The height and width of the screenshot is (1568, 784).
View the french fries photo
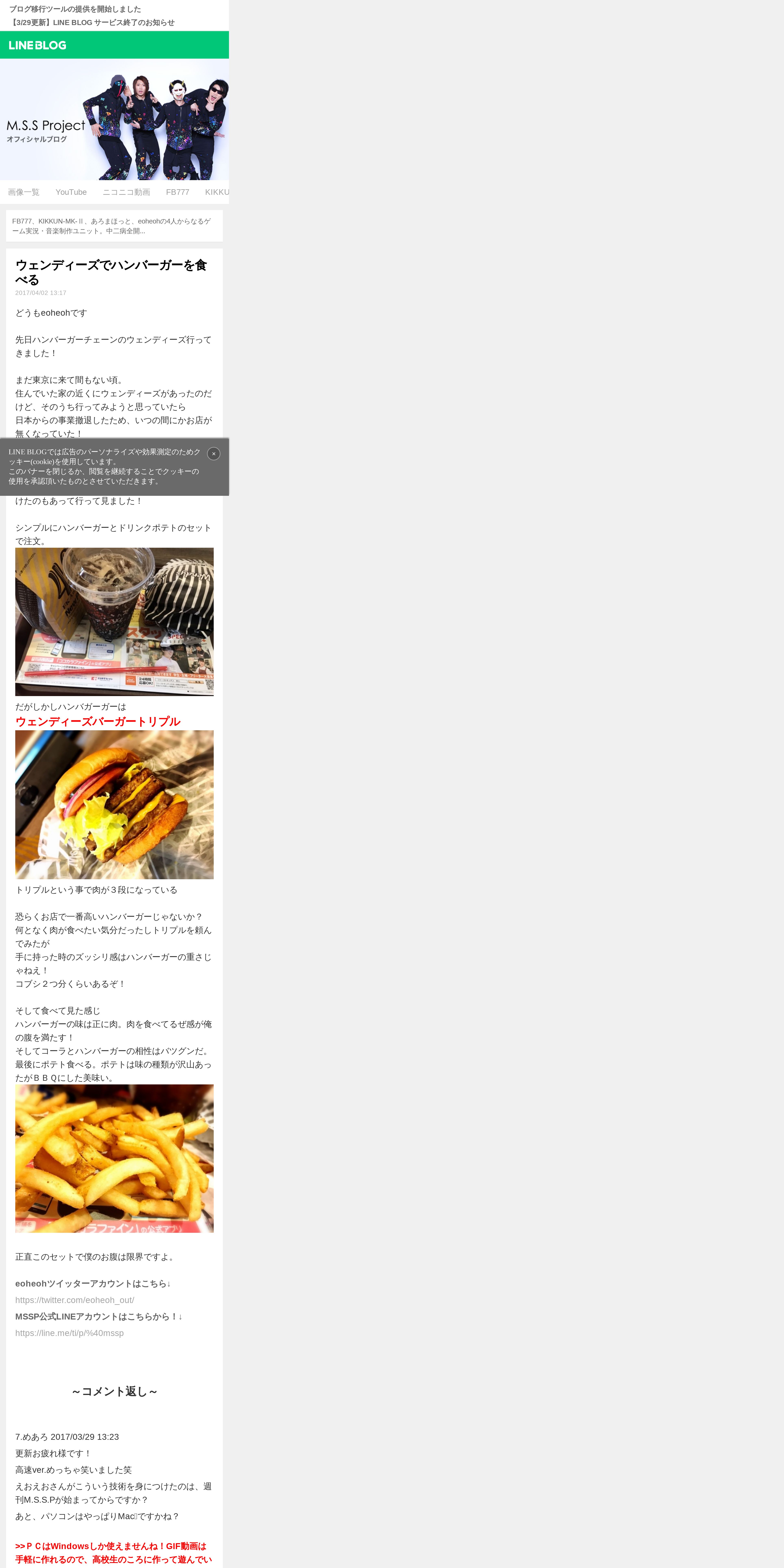click(114, 1158)
